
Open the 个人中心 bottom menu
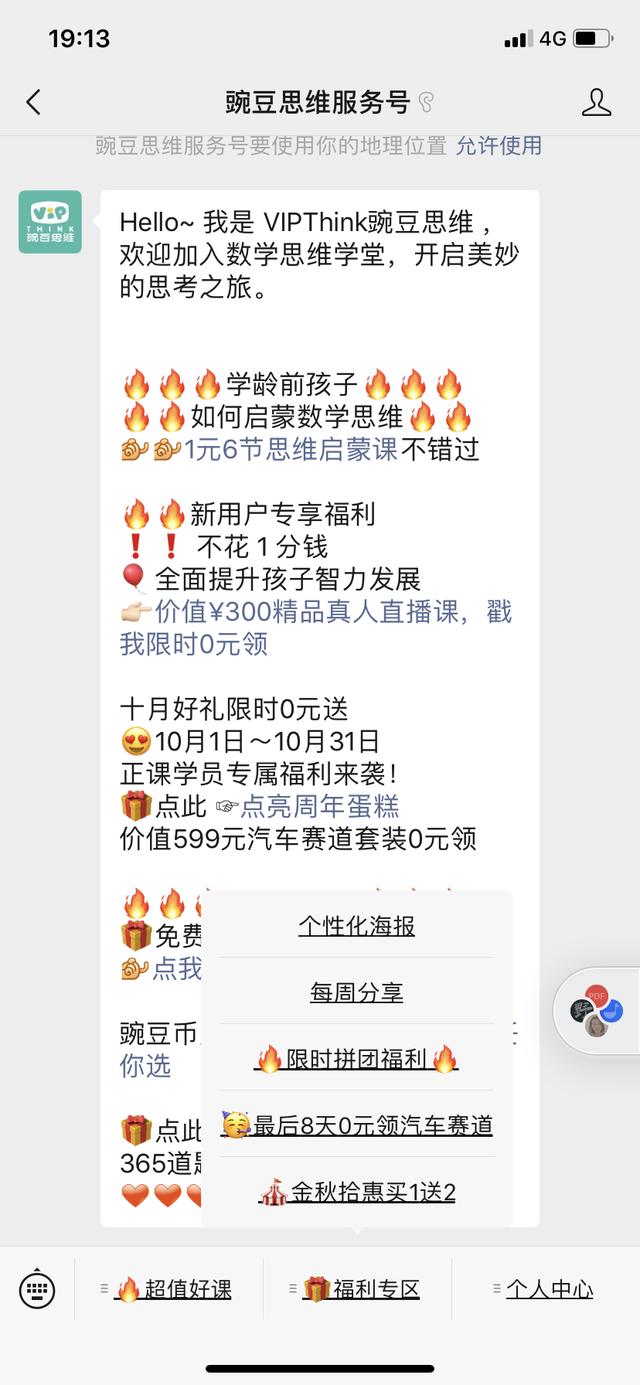pyautogui.click(x=546, y=1289)
